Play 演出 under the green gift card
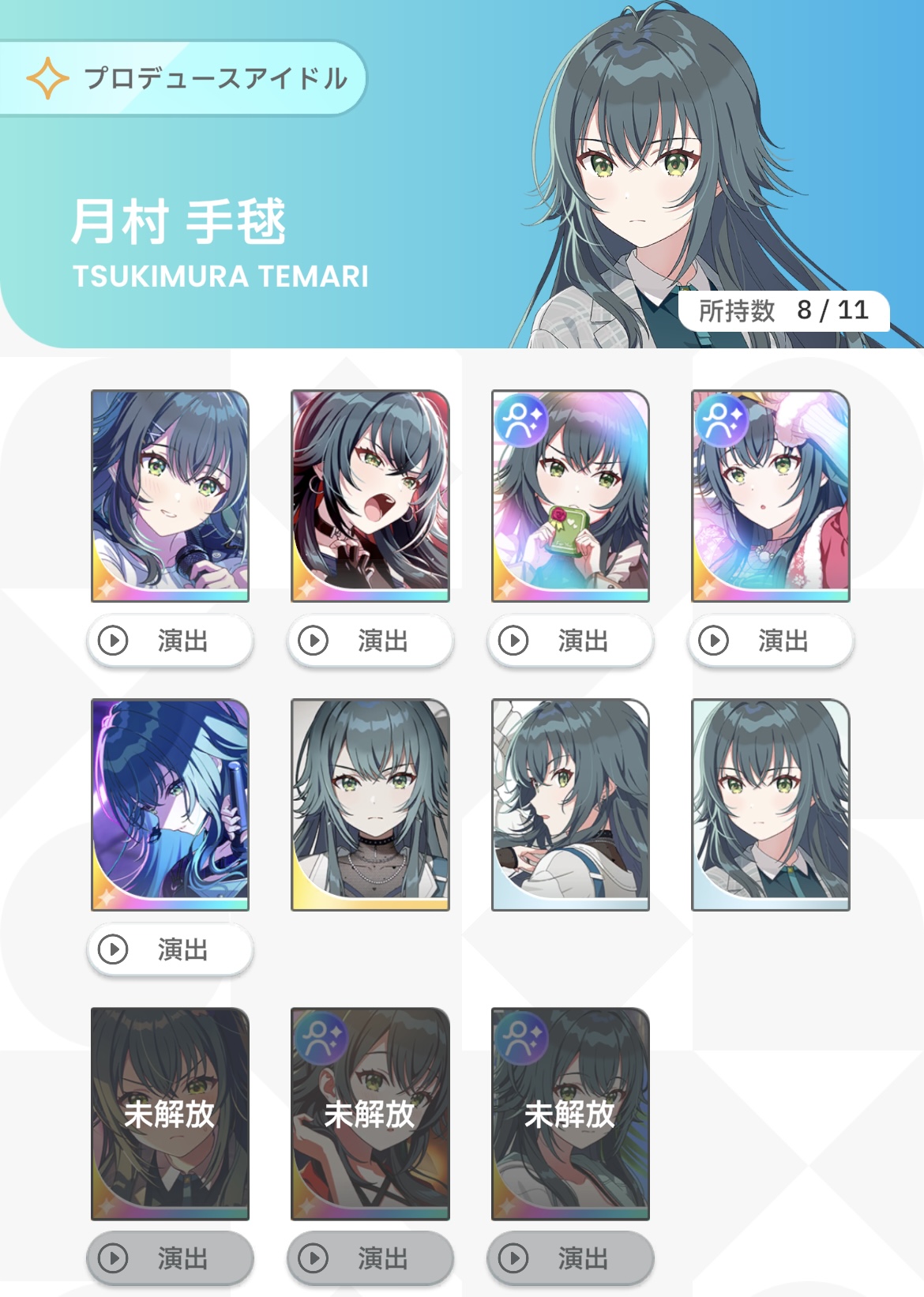The width and height of the screenshot is (924, 1297). point(570,641)
